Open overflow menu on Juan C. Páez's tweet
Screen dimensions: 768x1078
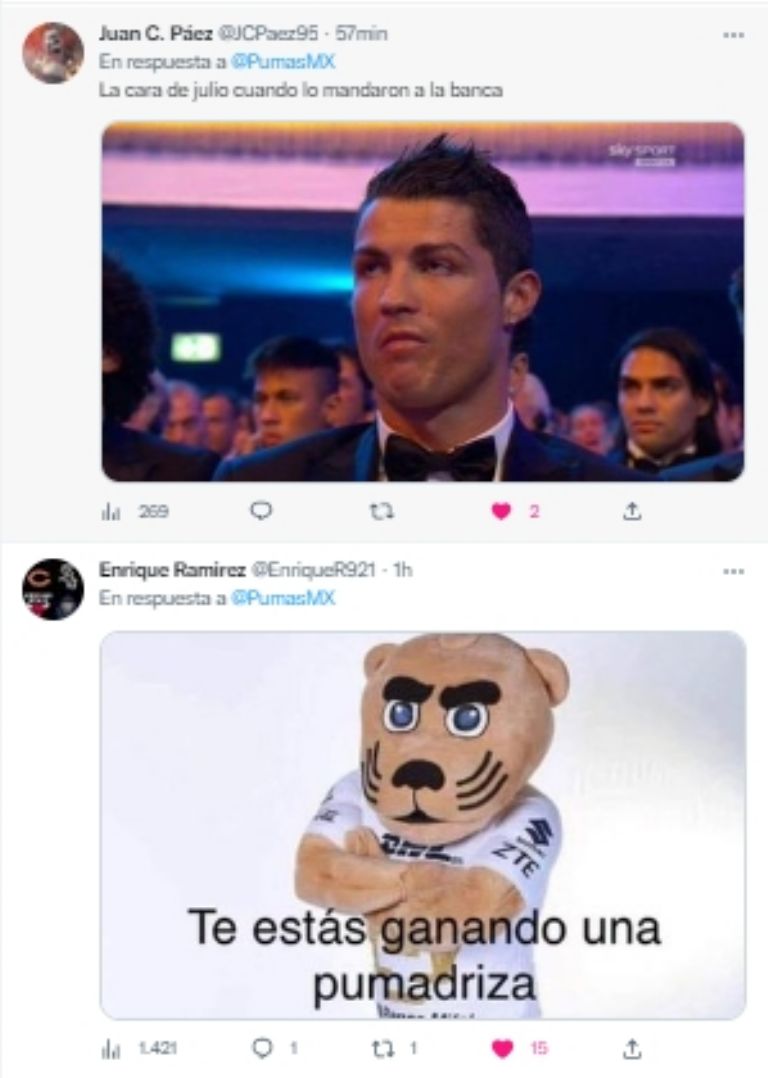(733, 35)
